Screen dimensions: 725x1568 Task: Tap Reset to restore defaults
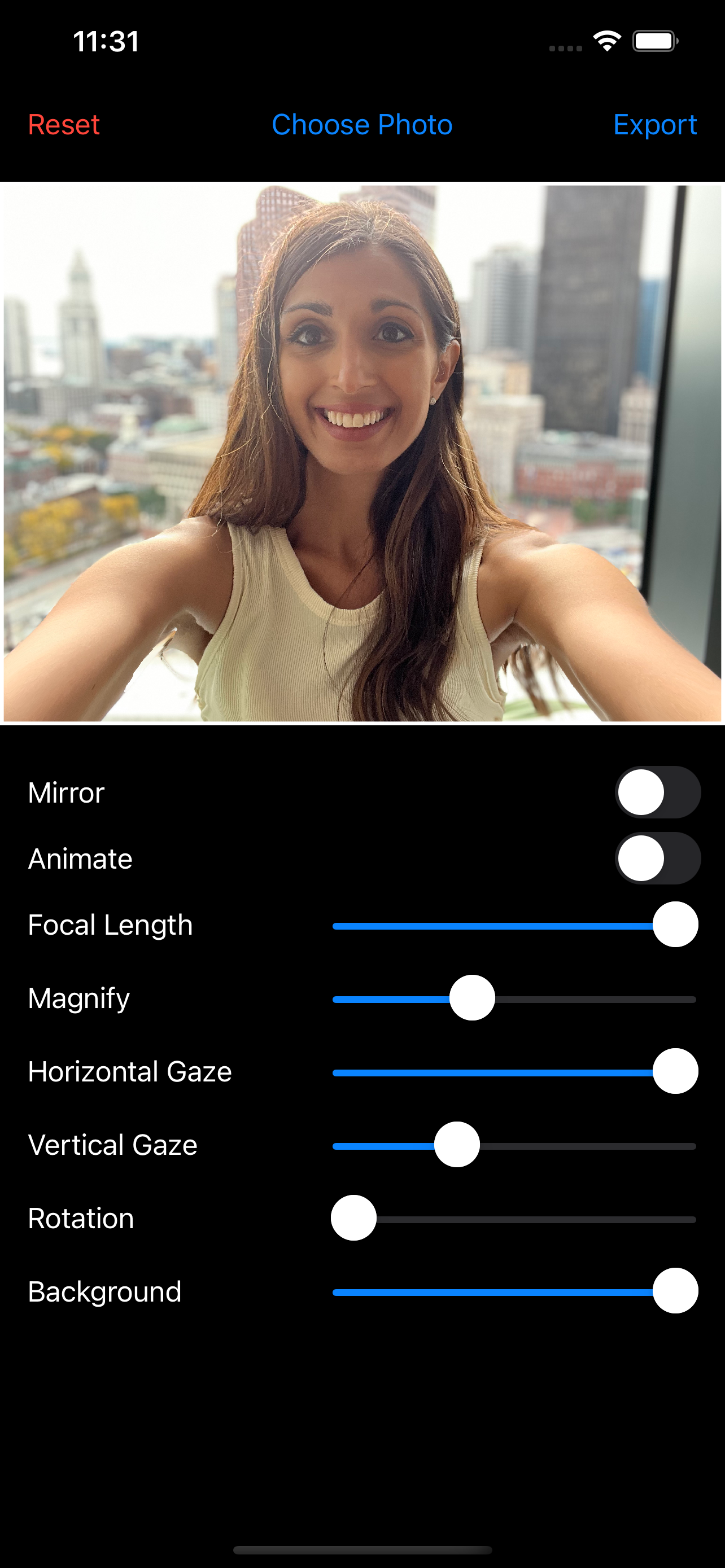click(63, 125)
